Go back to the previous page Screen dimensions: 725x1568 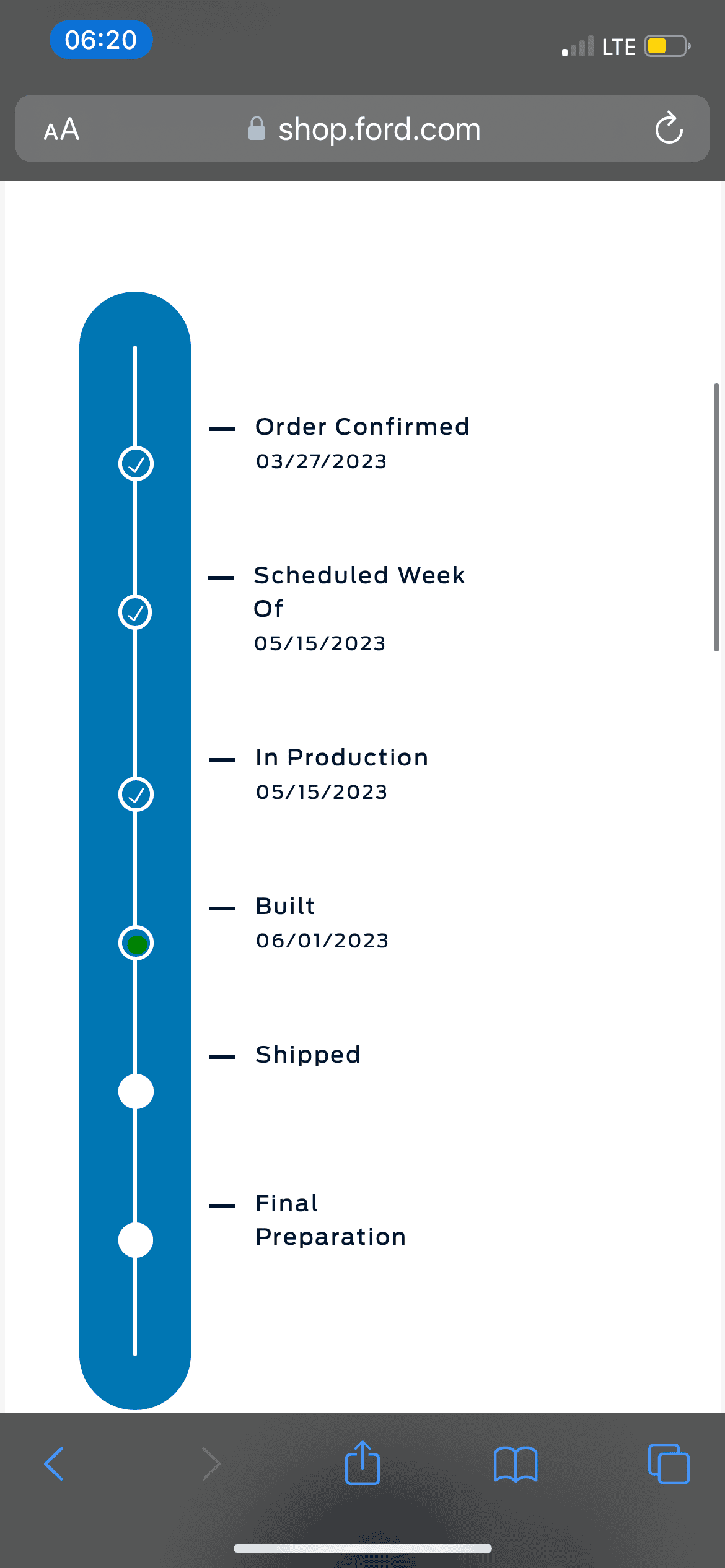(x=54, y=1464)
